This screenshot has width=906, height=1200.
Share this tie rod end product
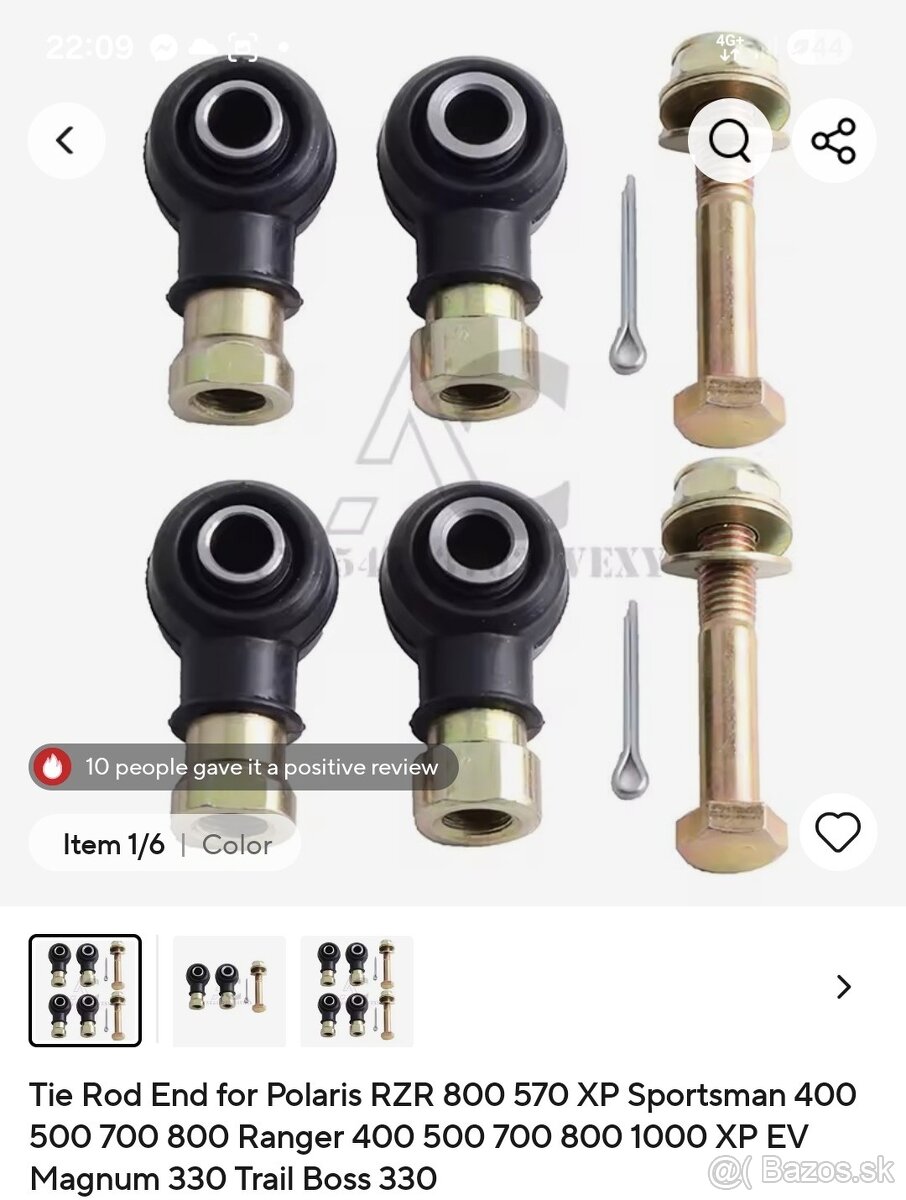834,141
